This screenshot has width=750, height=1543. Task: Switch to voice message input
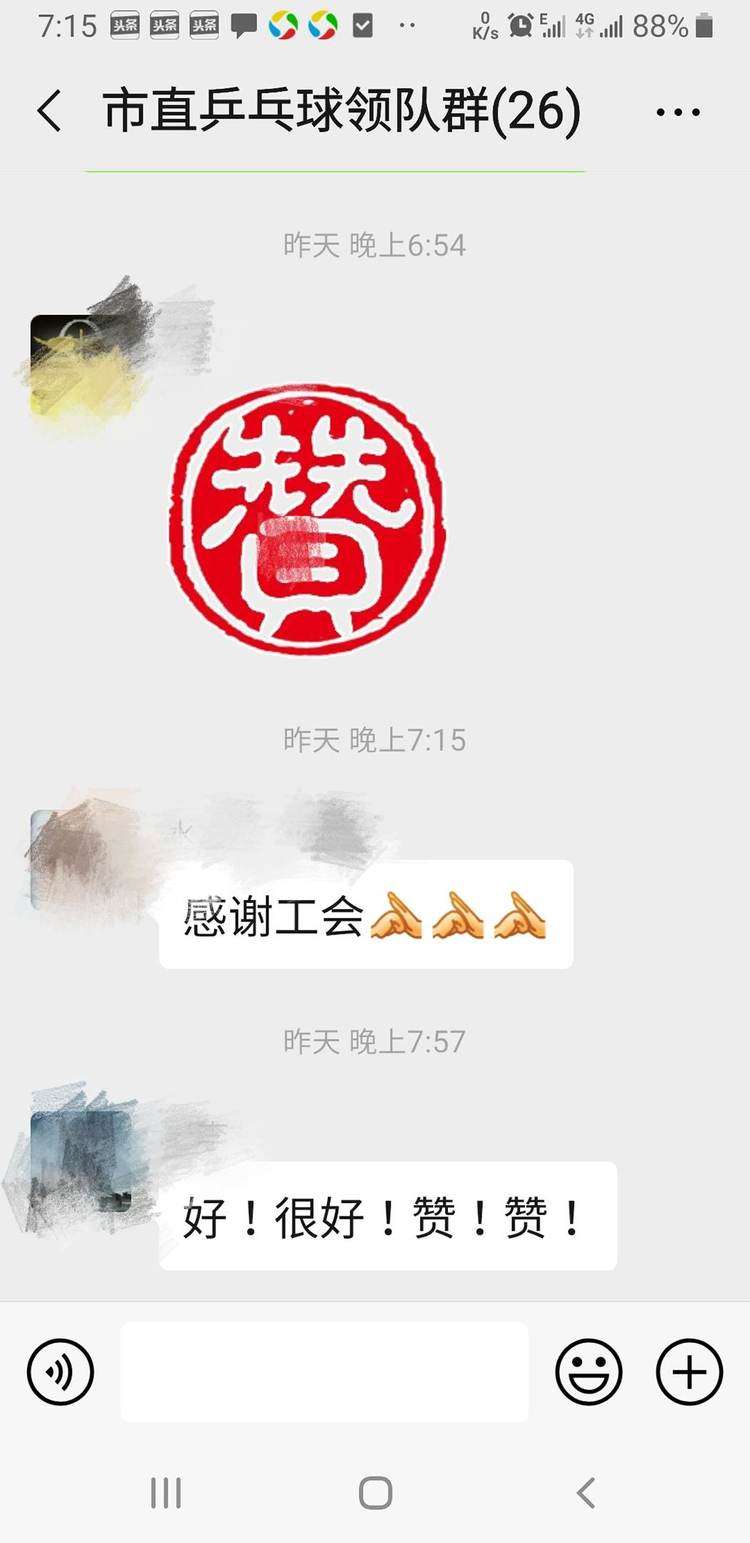point(60,1372)
